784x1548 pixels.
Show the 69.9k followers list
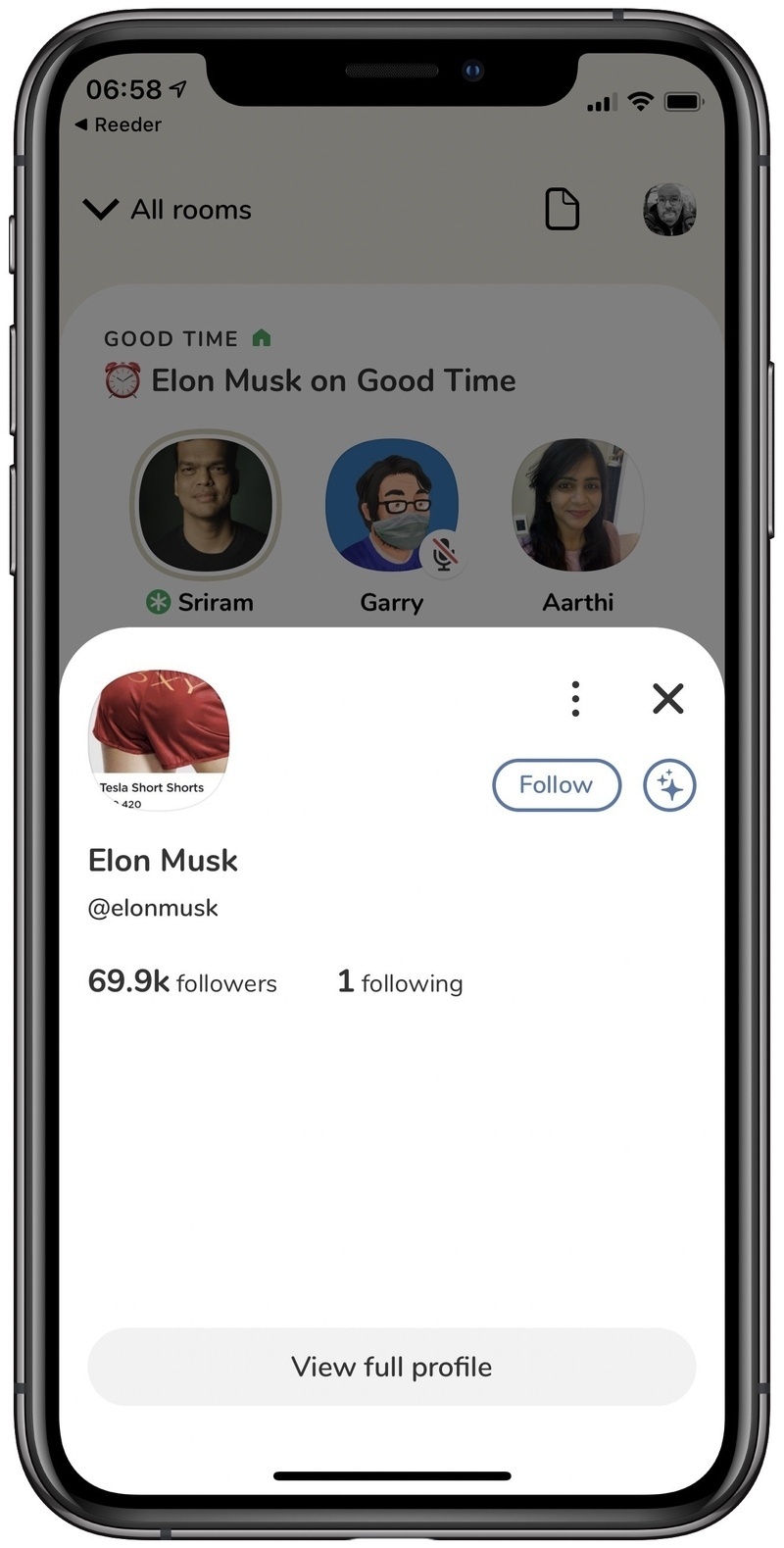[182, 982]
